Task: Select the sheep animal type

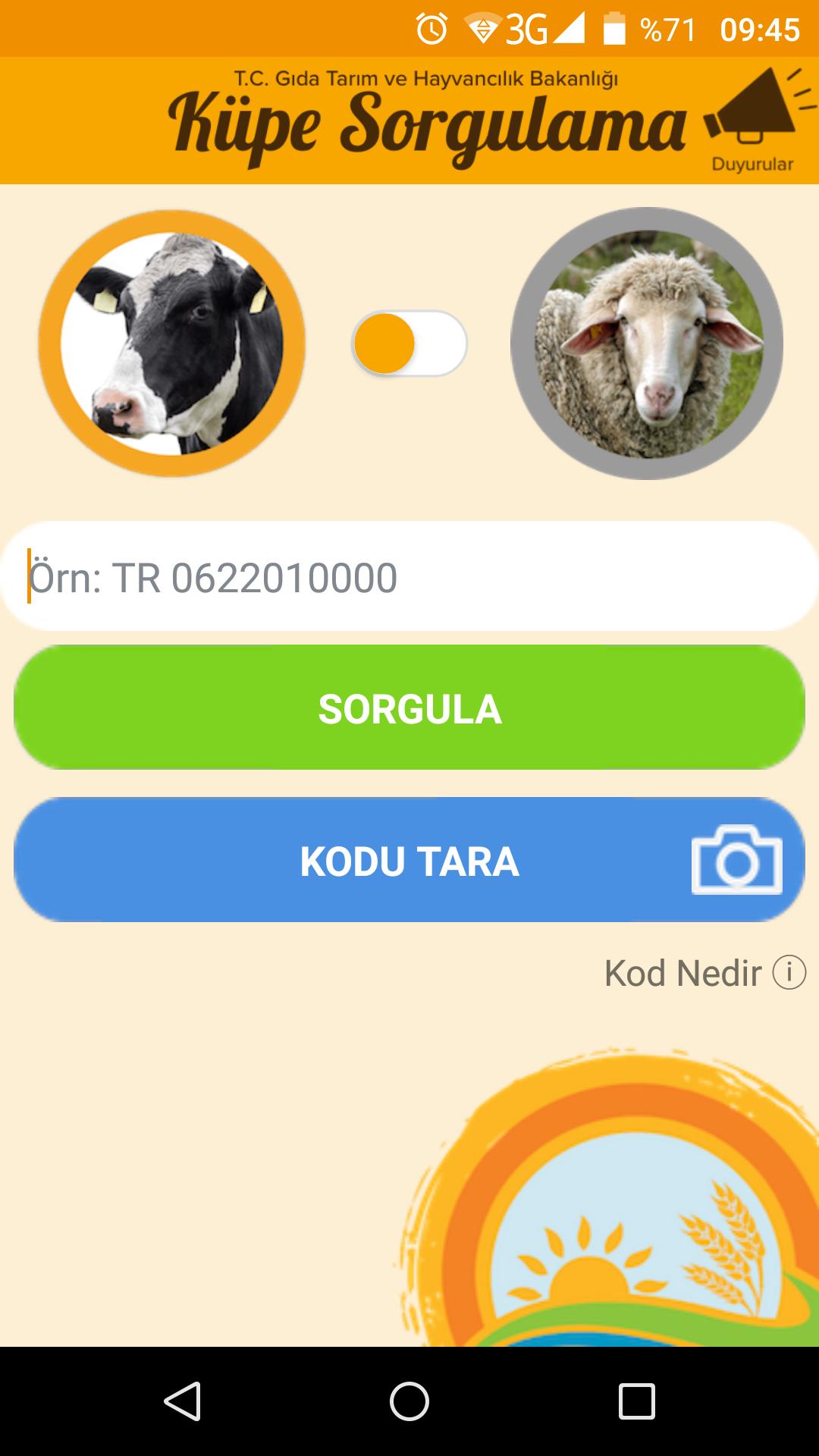Action: [647, 344]
